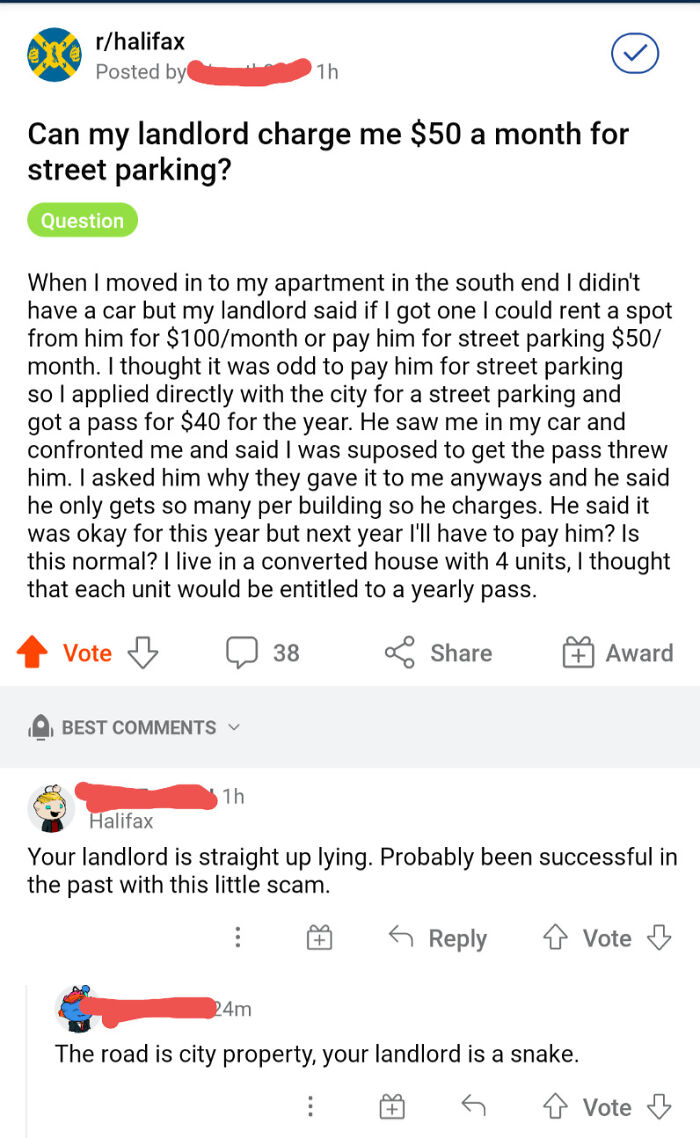
Task: Downvote the "straight up lying" comment
Action: click(x=658, y=938)
